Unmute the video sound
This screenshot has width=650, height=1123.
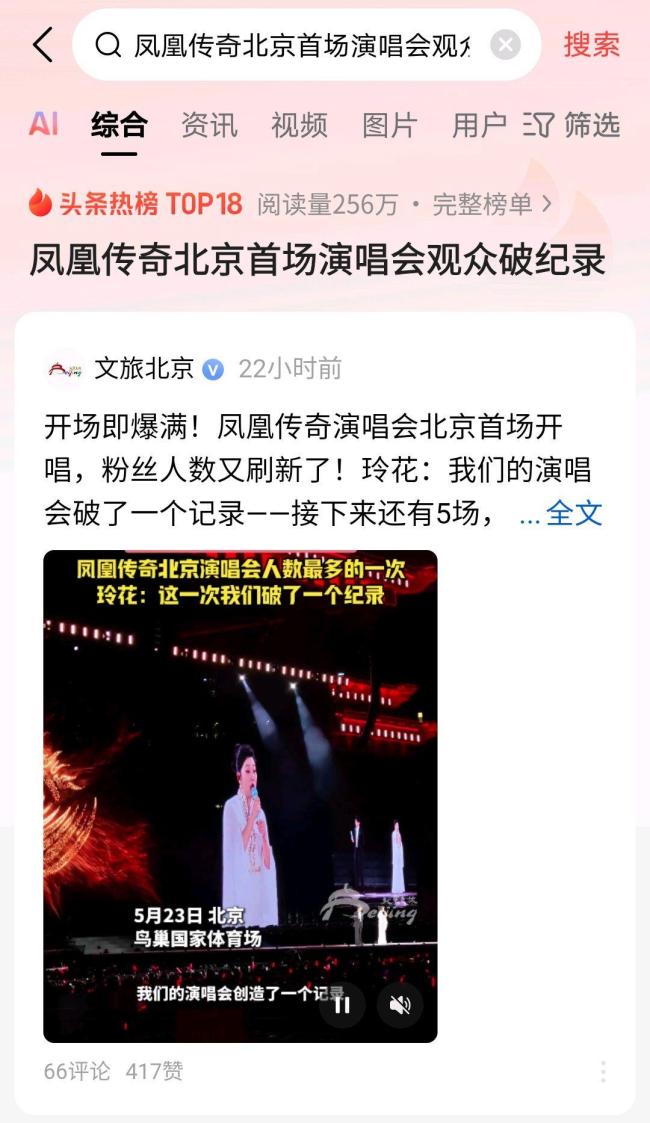pos(400,1005)
